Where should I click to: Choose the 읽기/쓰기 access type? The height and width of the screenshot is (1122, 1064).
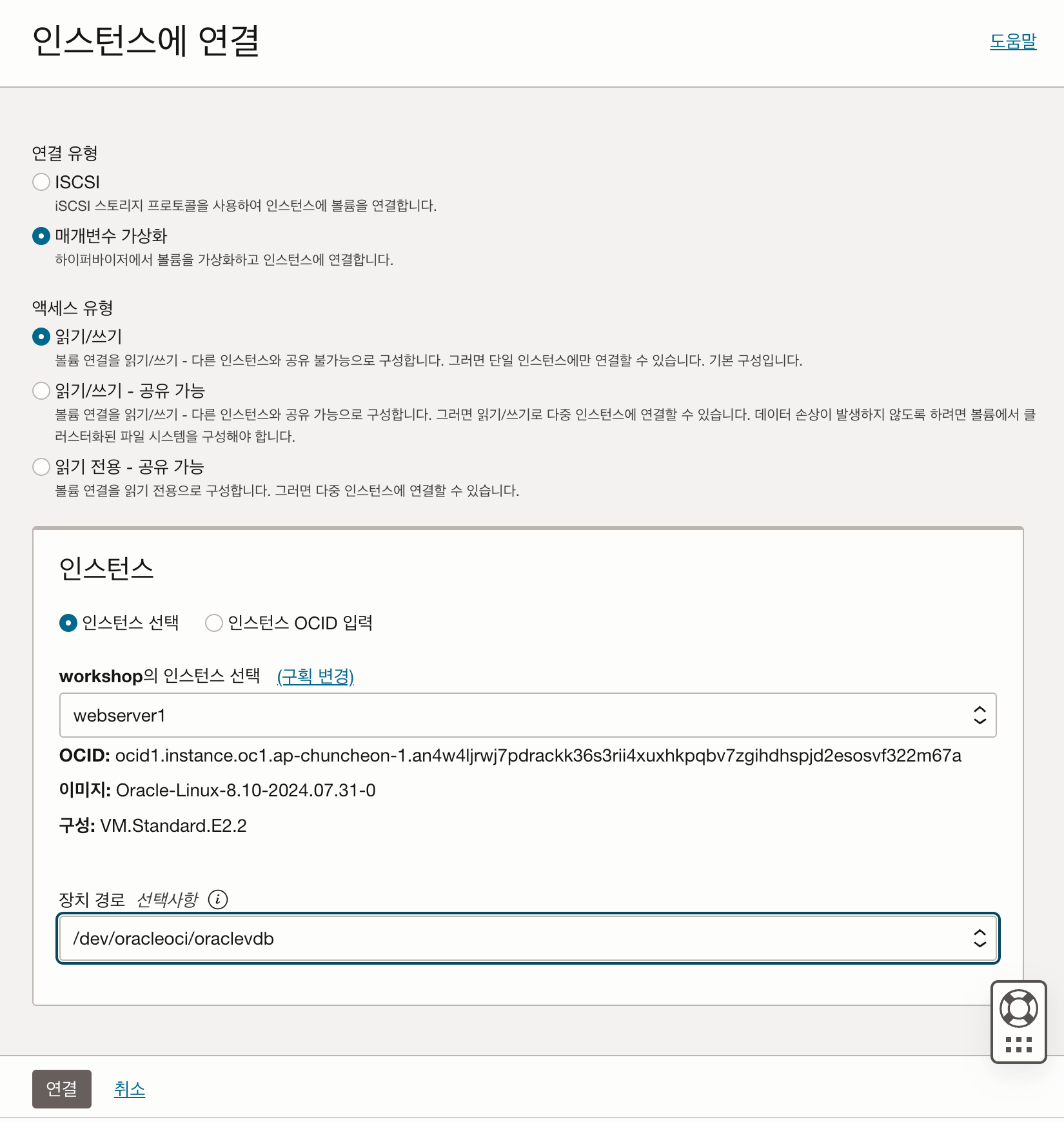(x=41, y=337)
